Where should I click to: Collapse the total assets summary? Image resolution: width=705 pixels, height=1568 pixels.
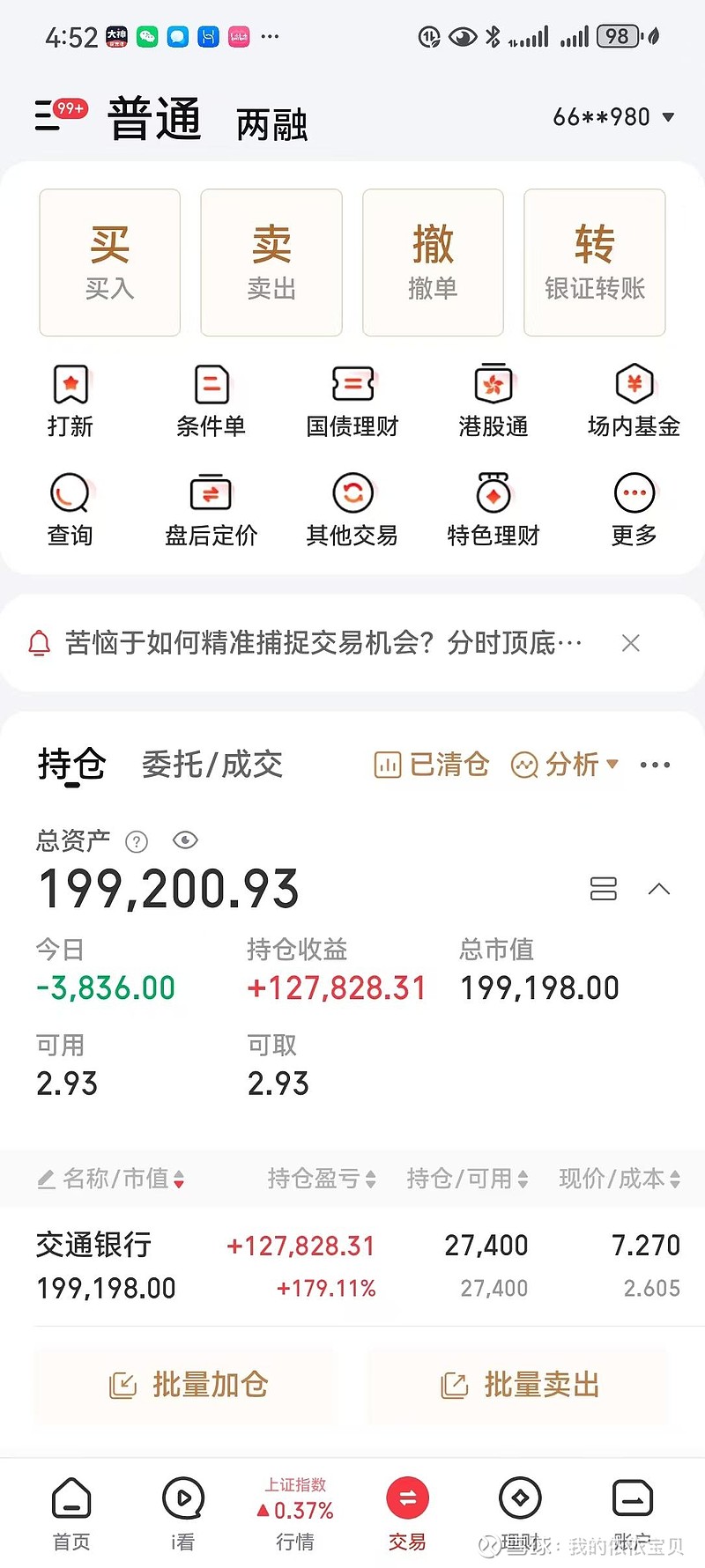pyautogui.click(x=659, y=889)
